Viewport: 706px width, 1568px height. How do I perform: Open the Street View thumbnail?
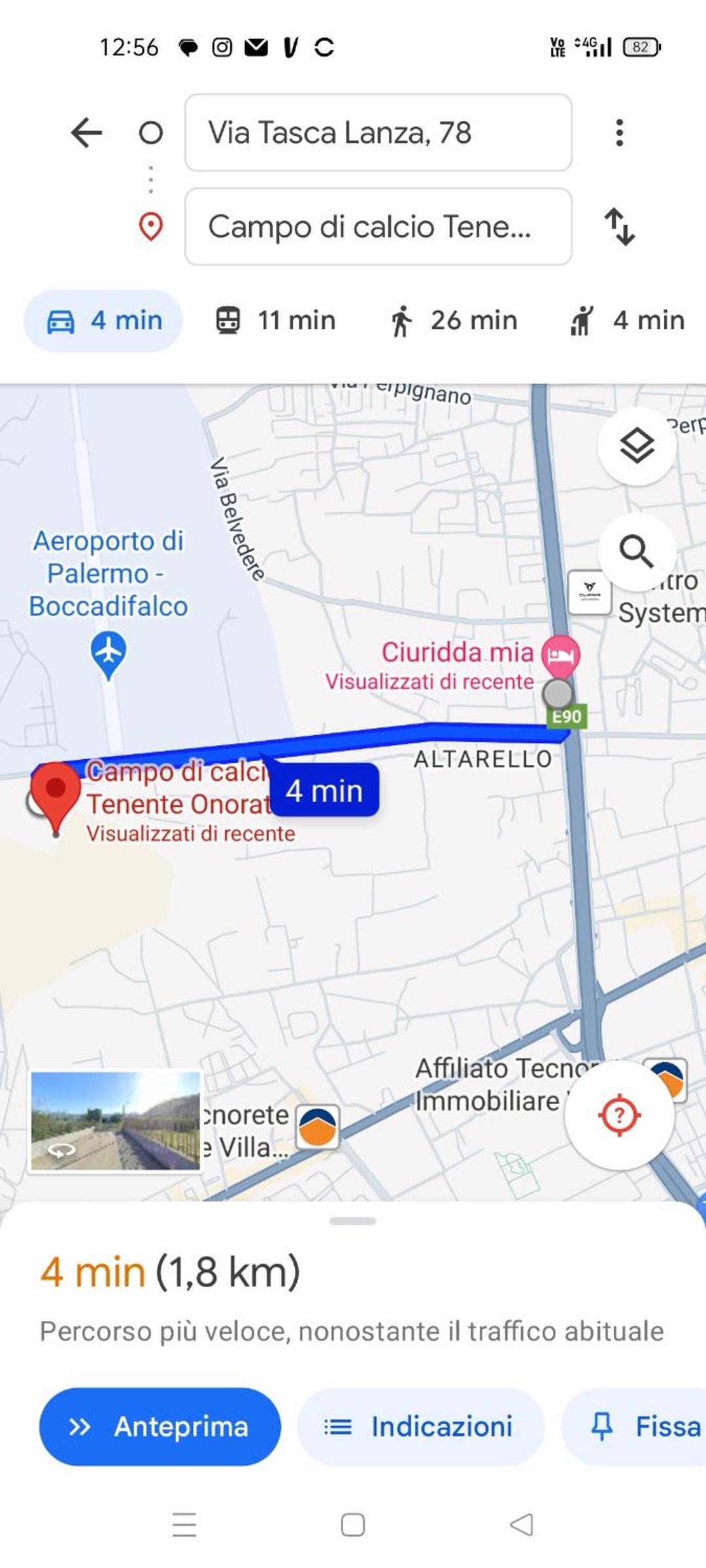tap(116, 1120)
